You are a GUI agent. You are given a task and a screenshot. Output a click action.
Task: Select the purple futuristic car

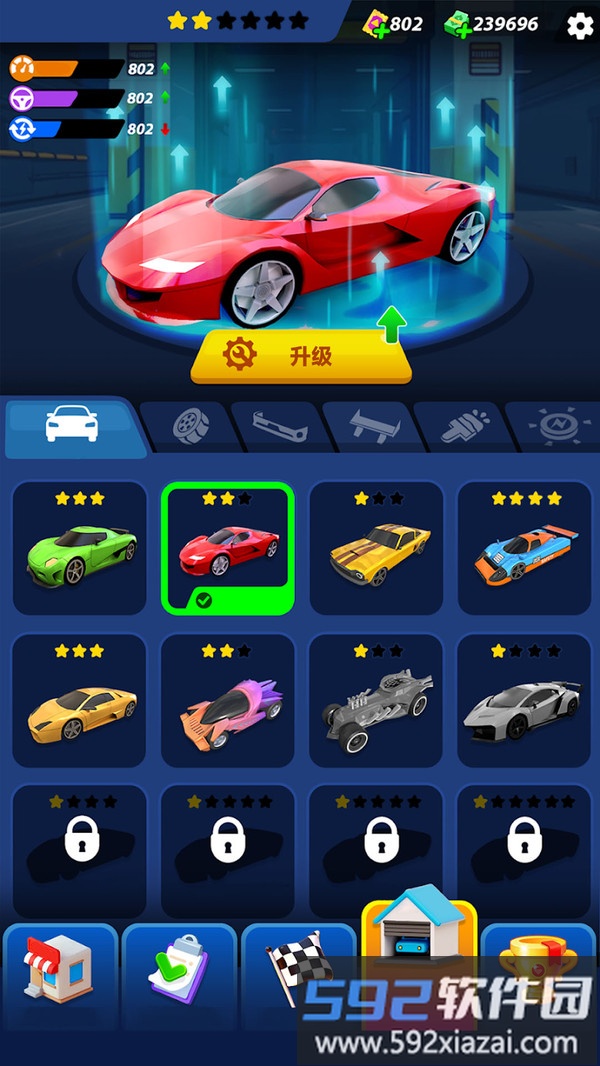[x=228, y=700]
